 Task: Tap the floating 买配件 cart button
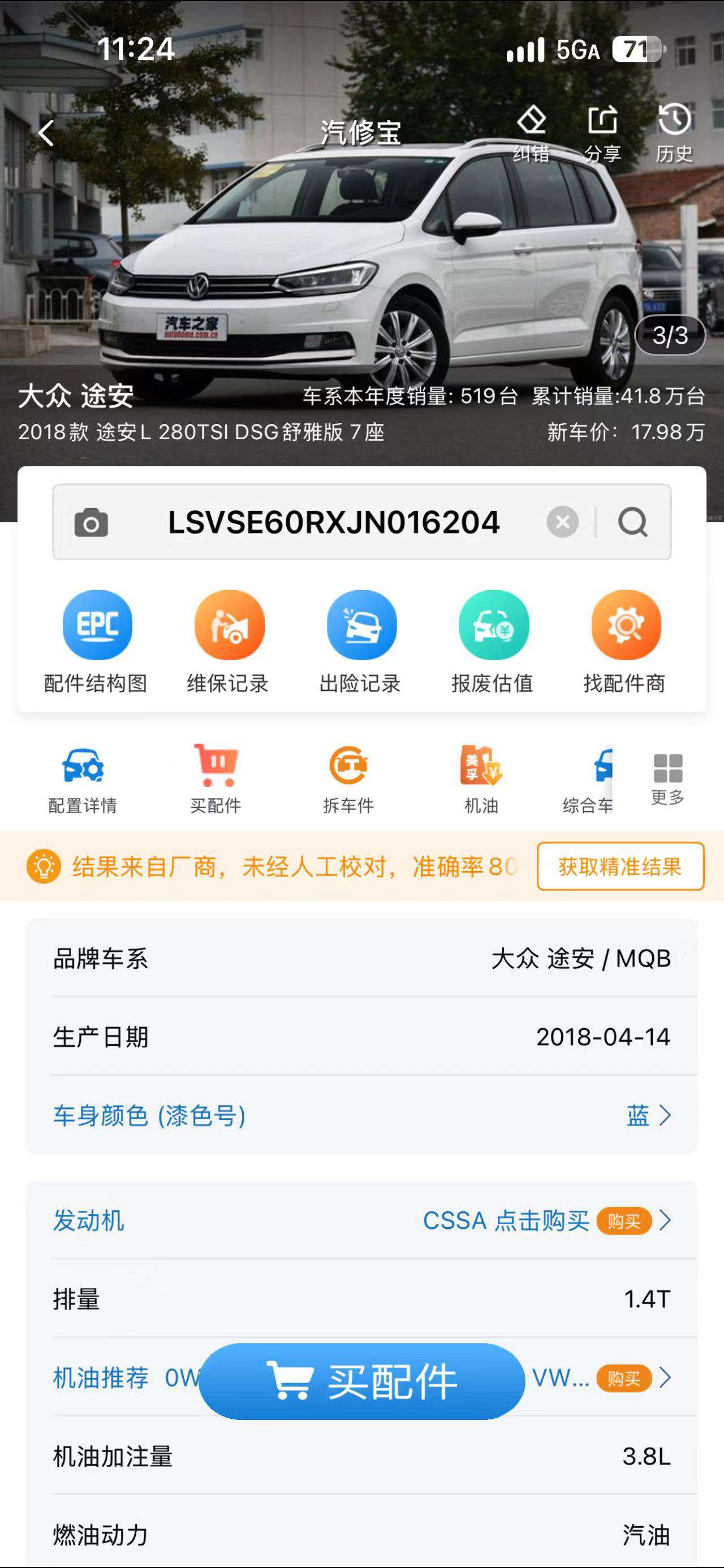click(x=361, y=1381)
